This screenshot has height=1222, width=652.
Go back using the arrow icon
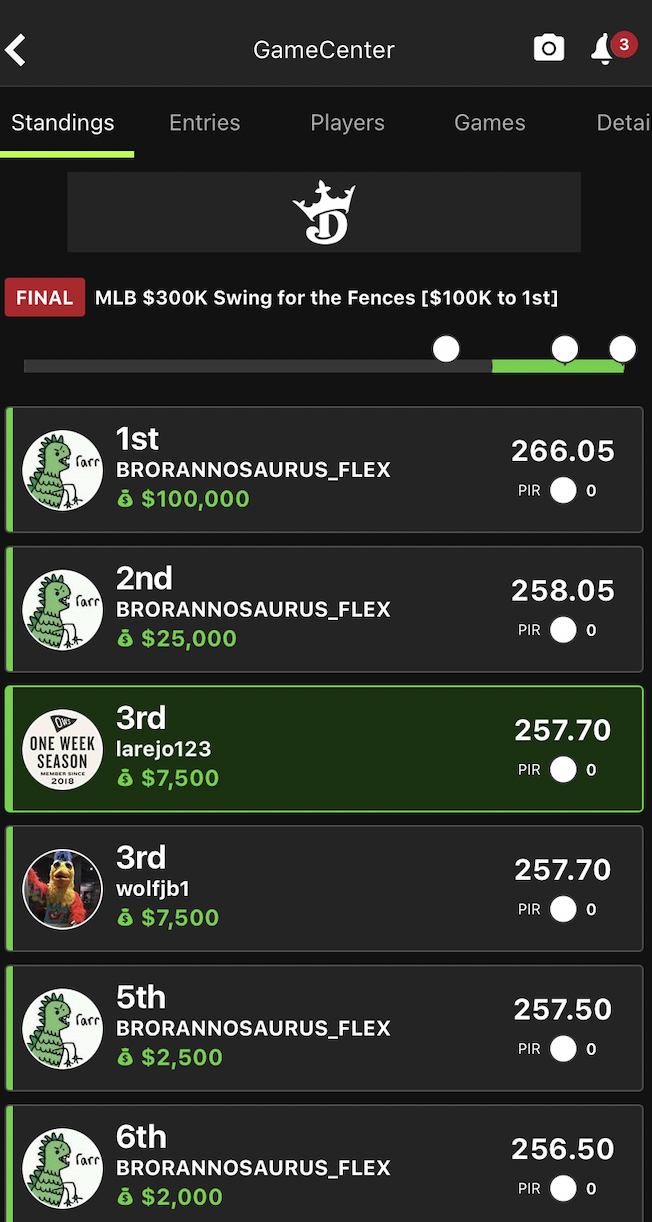point(16,49)
